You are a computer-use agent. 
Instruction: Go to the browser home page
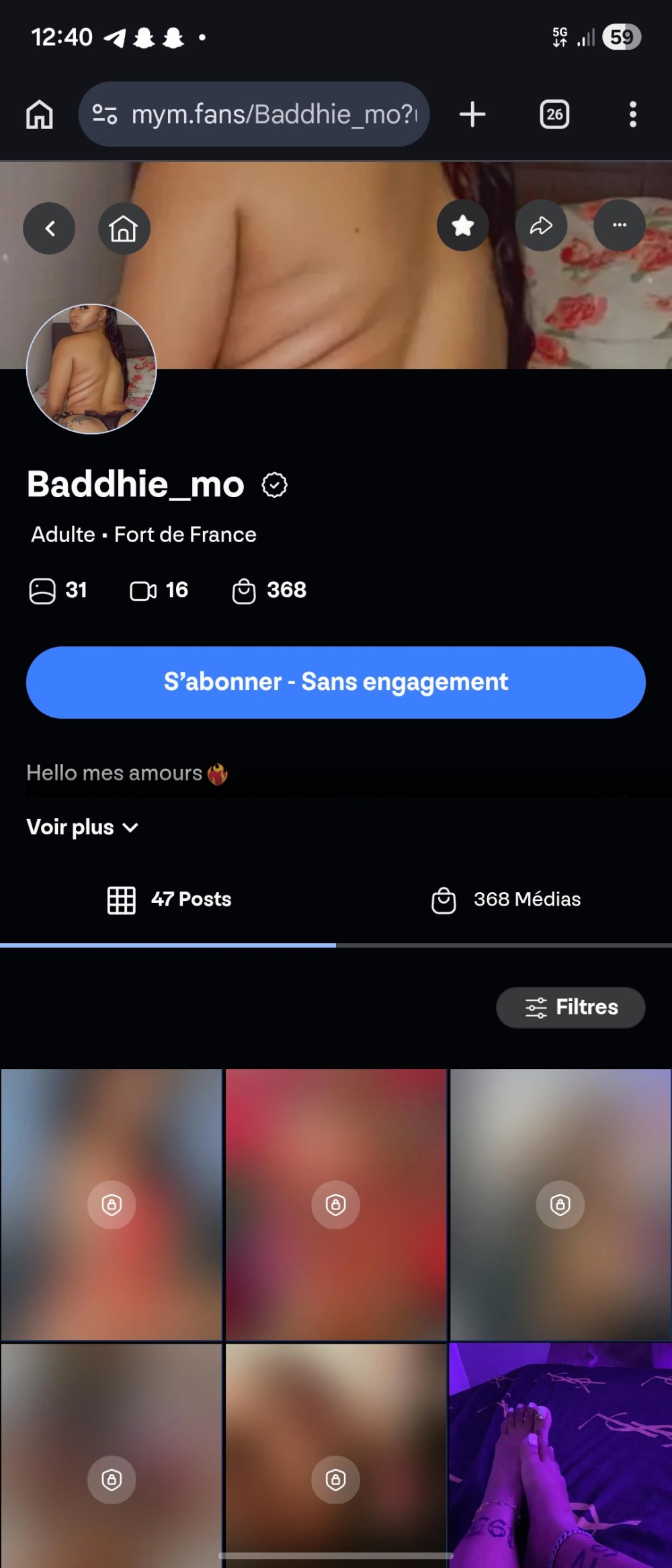point(40,114)
